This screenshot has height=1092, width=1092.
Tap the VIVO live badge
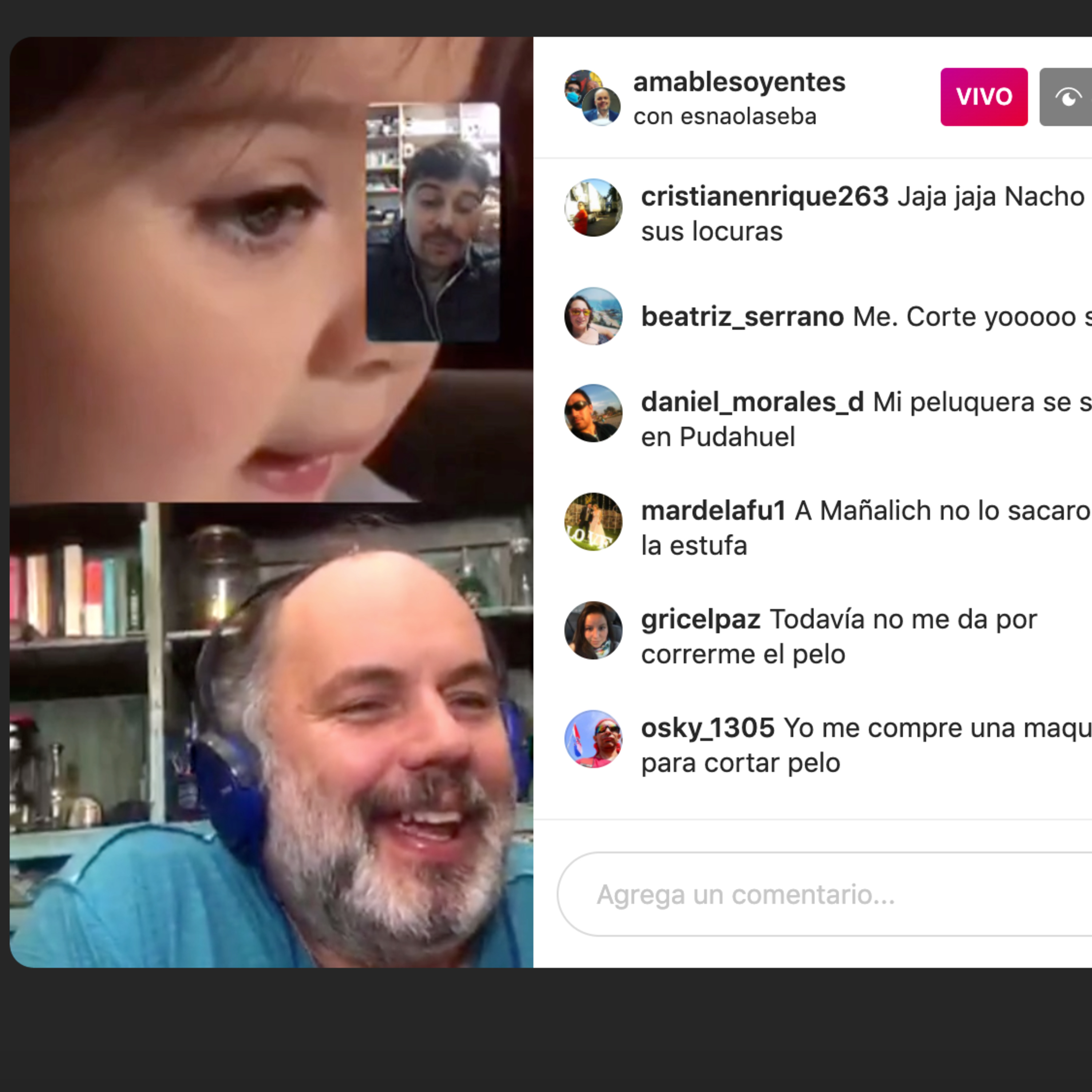[984, 97]
